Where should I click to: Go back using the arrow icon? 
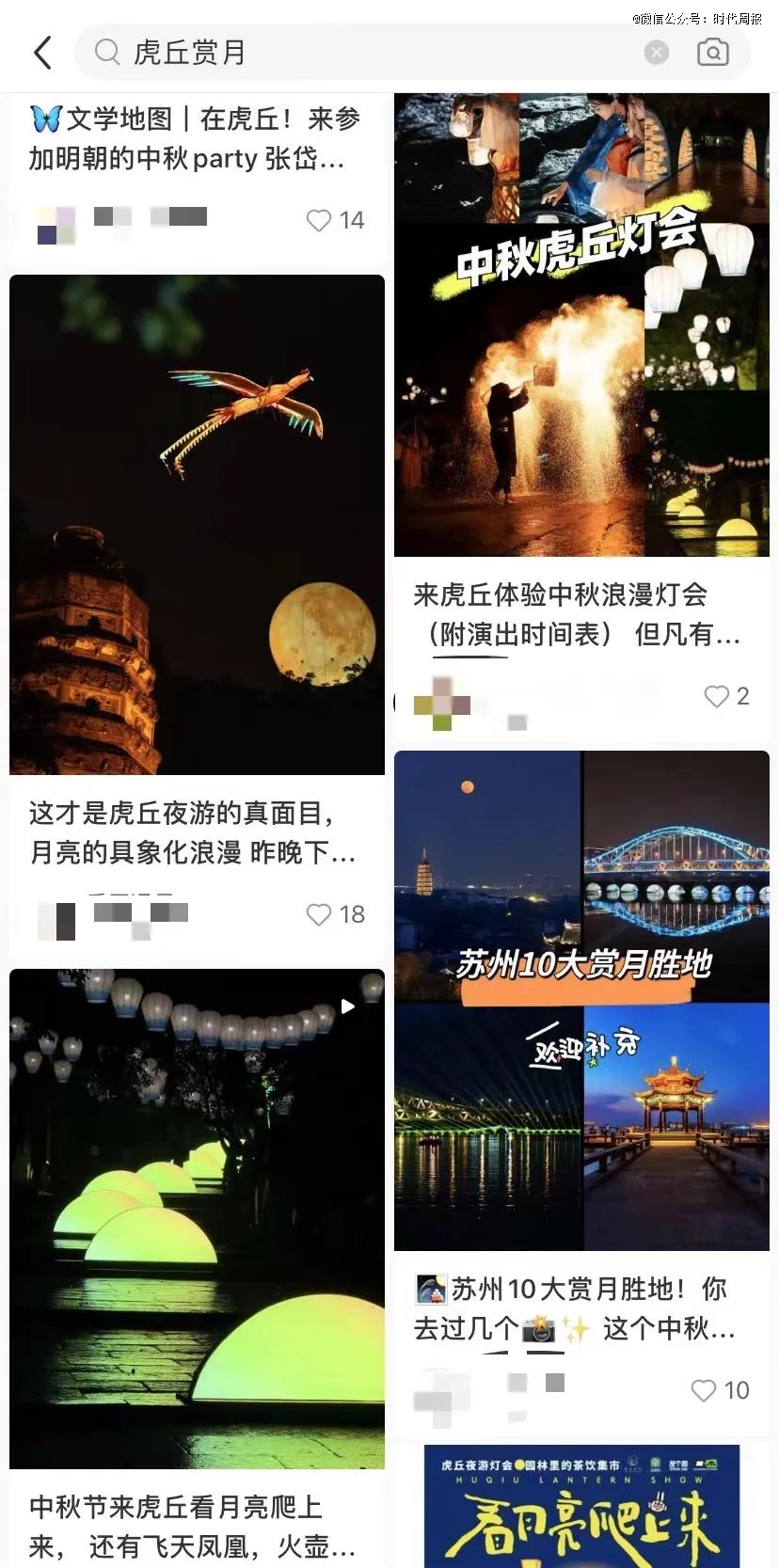coord(42,53)
